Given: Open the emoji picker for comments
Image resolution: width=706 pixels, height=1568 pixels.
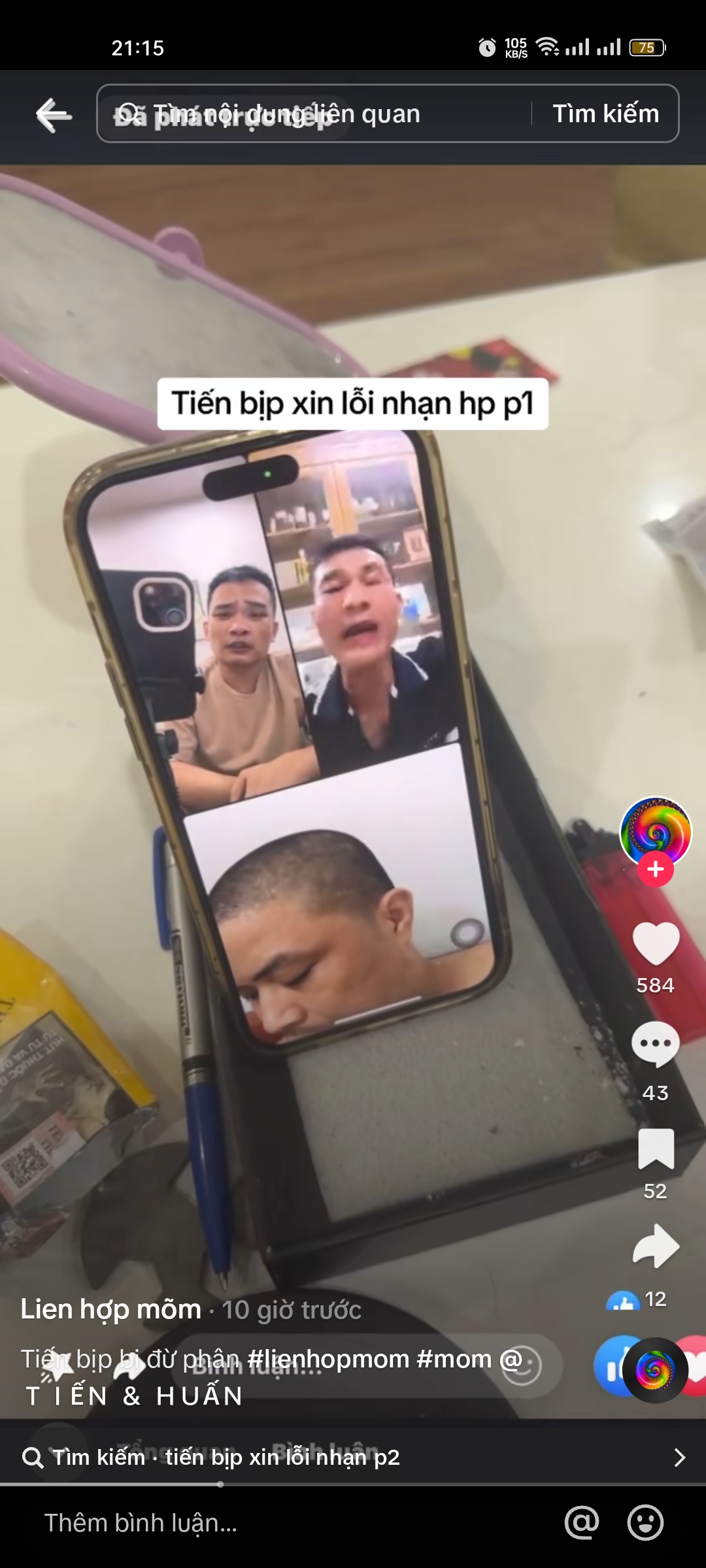Looking at the screenshot, I should (645, 1523).
